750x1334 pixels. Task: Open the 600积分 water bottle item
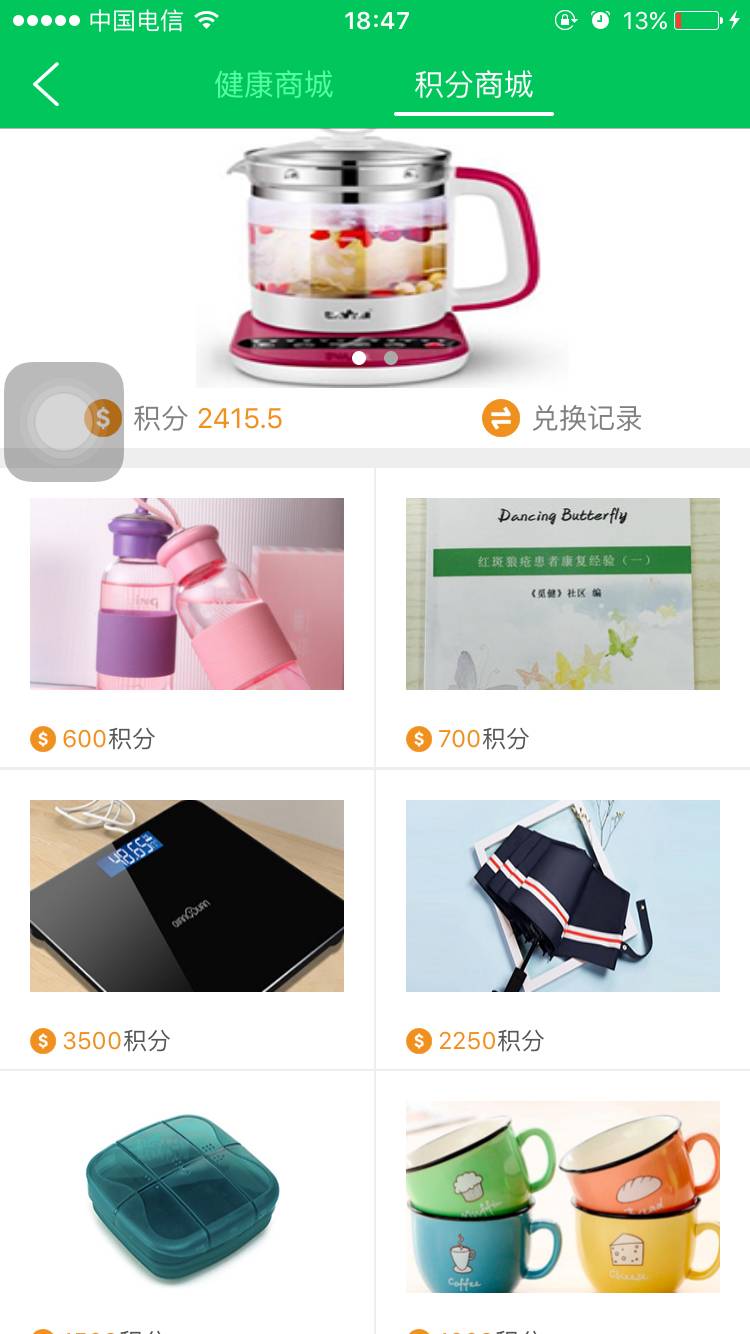click(x=187, y=594)
